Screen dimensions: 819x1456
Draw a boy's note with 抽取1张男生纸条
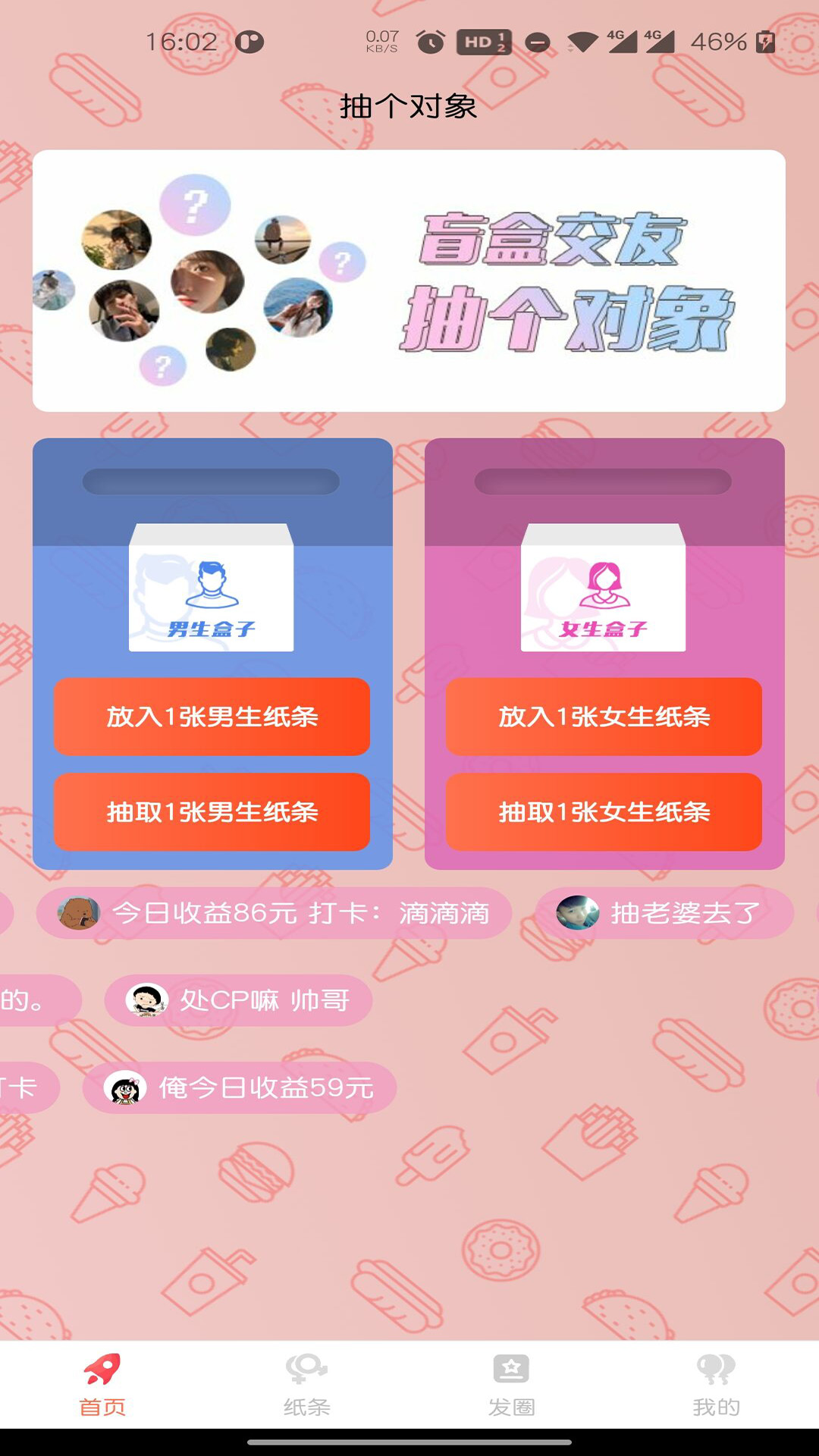[212, 812]
